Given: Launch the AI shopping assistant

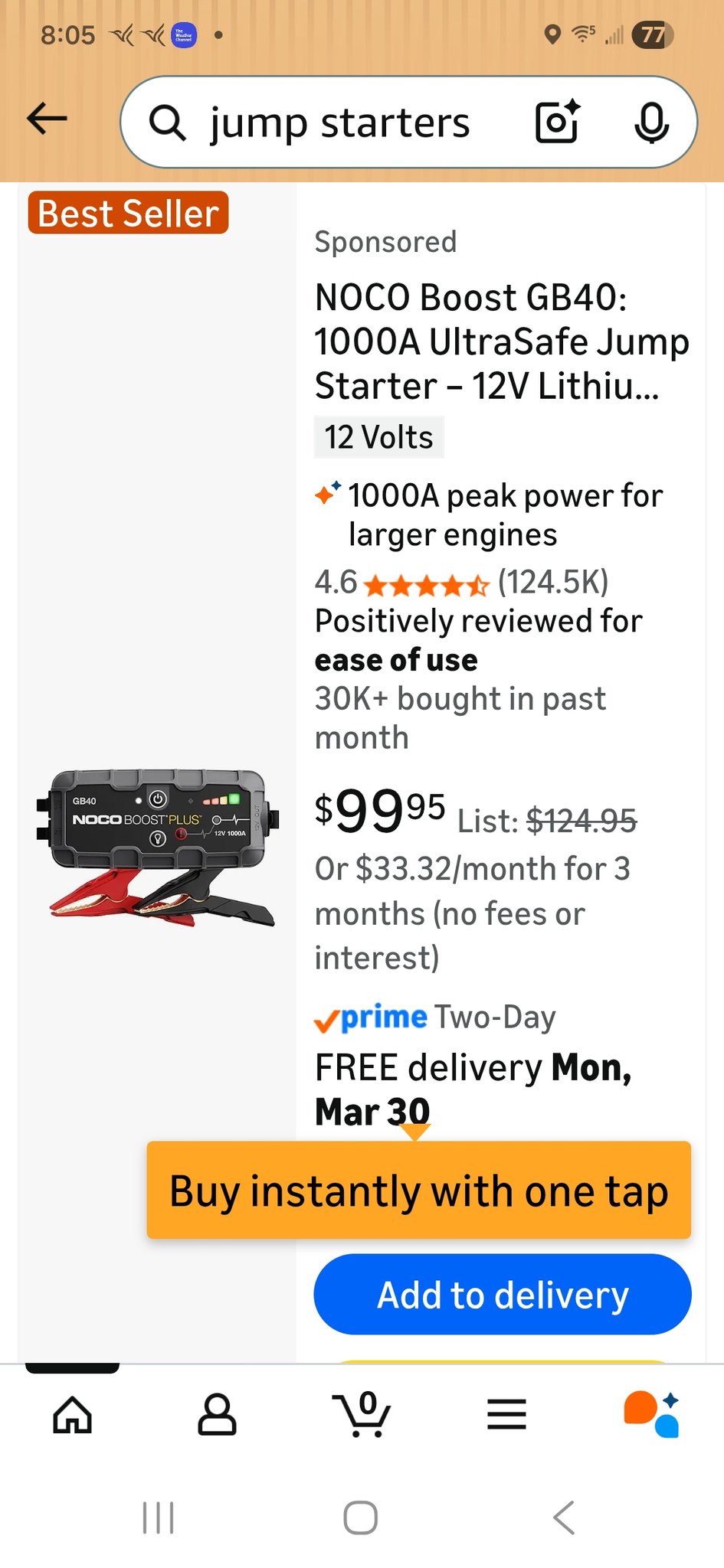Looking at the screenshot, I should [651, 1413].
